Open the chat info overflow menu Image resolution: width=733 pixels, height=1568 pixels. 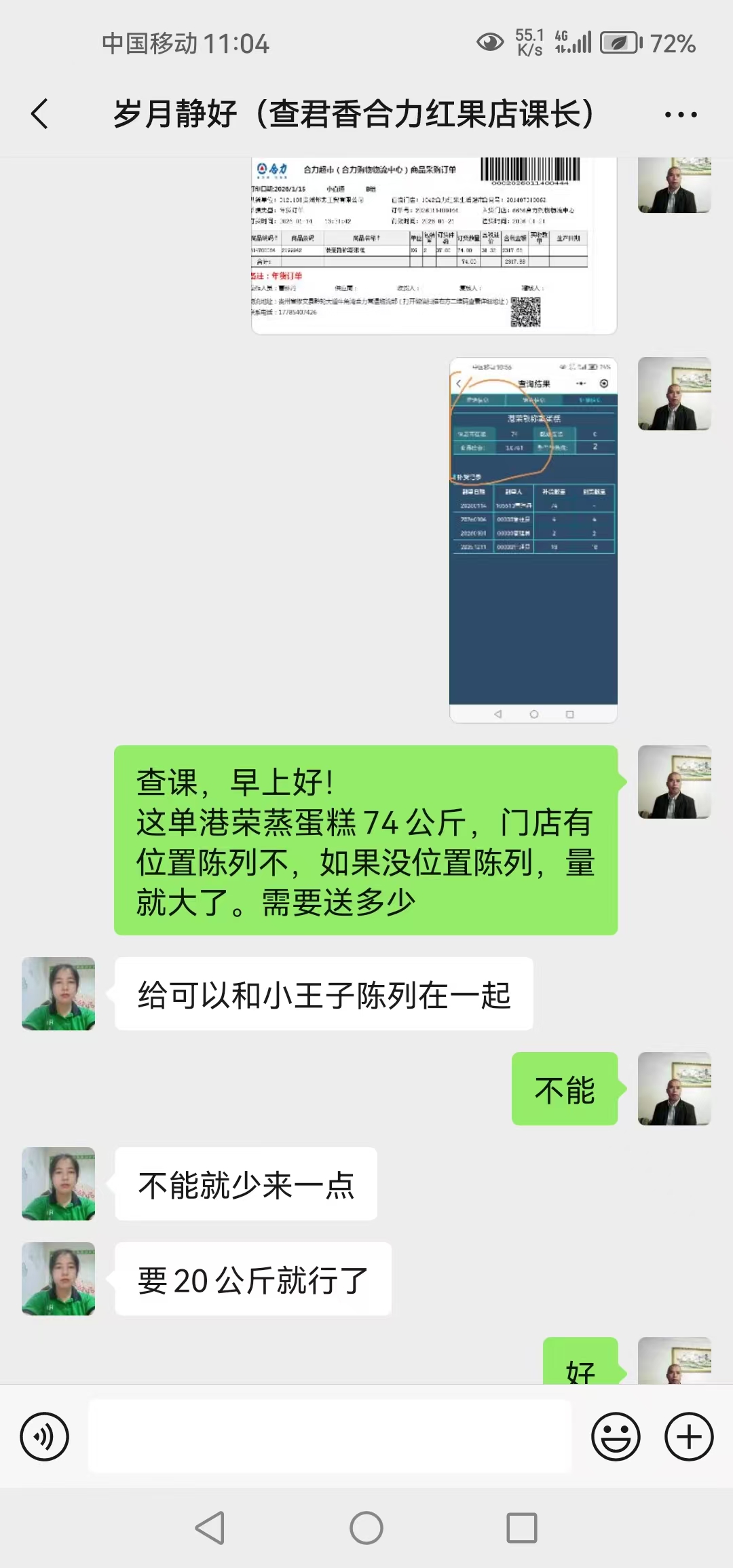click(681, 115)
